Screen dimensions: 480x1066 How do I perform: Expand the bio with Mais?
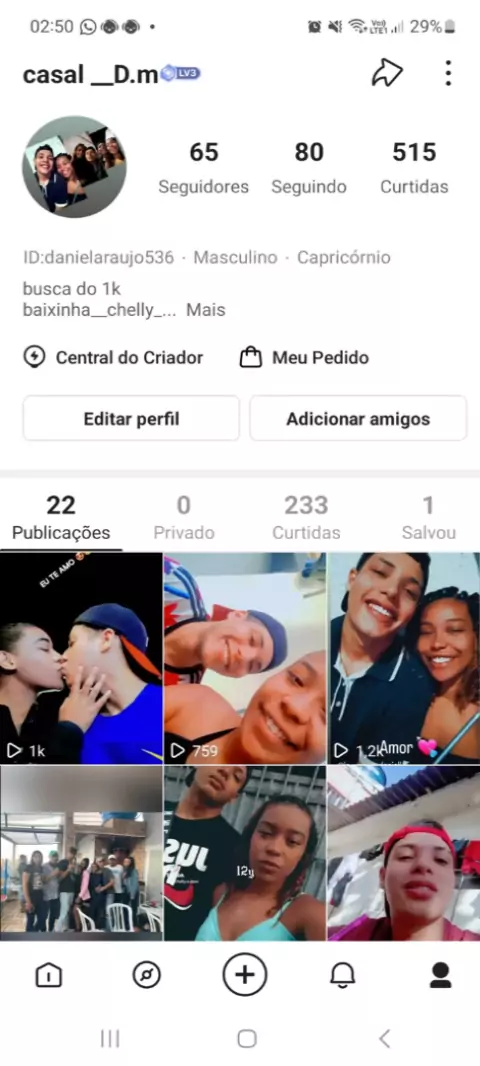point(206,311)
